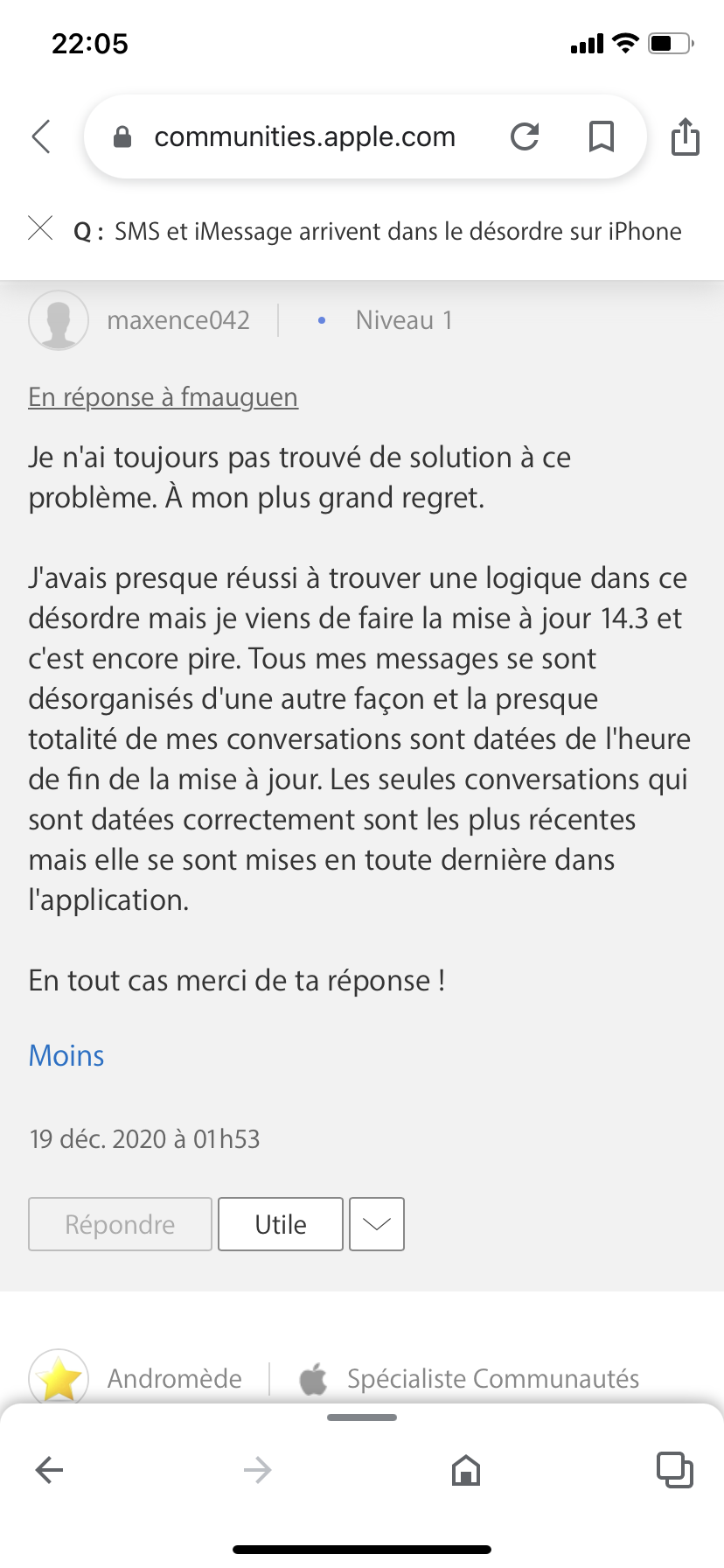Open the tabs overview
This screenshot has height=1568, width=724.
tap(674, 1470)
